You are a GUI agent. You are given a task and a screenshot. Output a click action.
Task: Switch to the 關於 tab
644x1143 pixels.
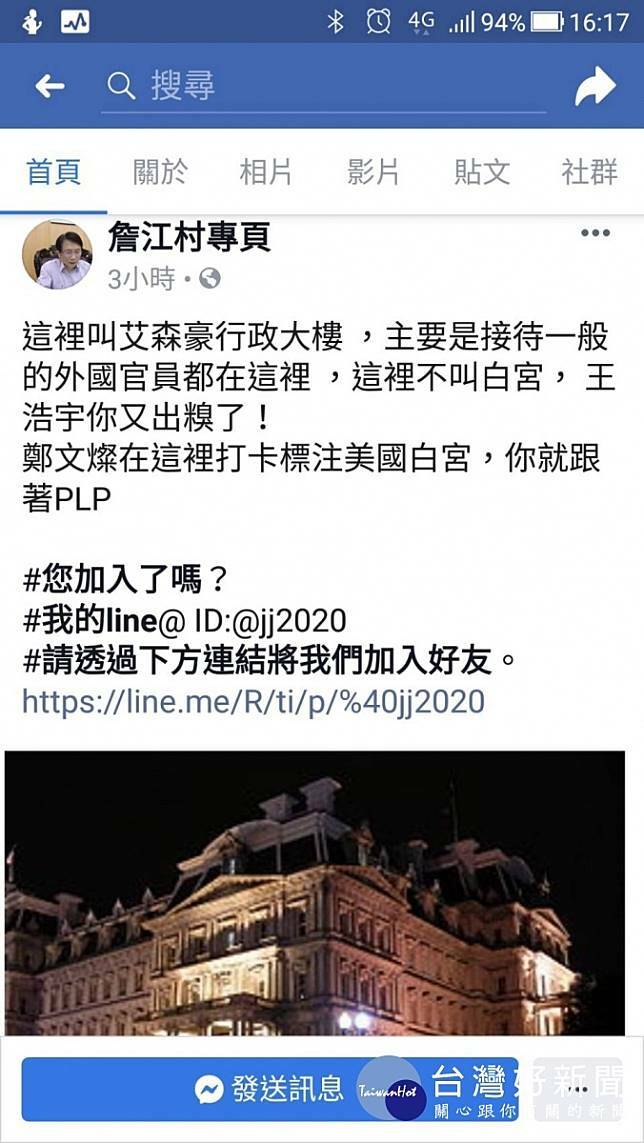160,172
